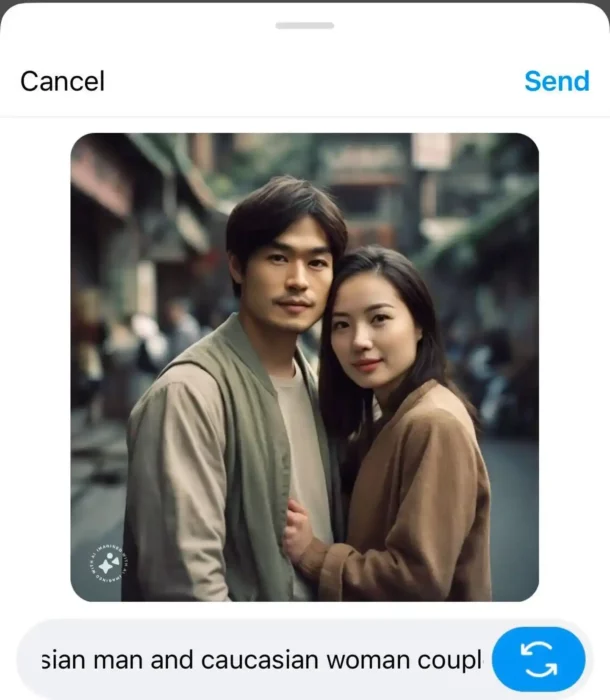Tap Send to share the image
Image resolution: width=610 pixels, height=700 pixels.
[x=556, y=81]
